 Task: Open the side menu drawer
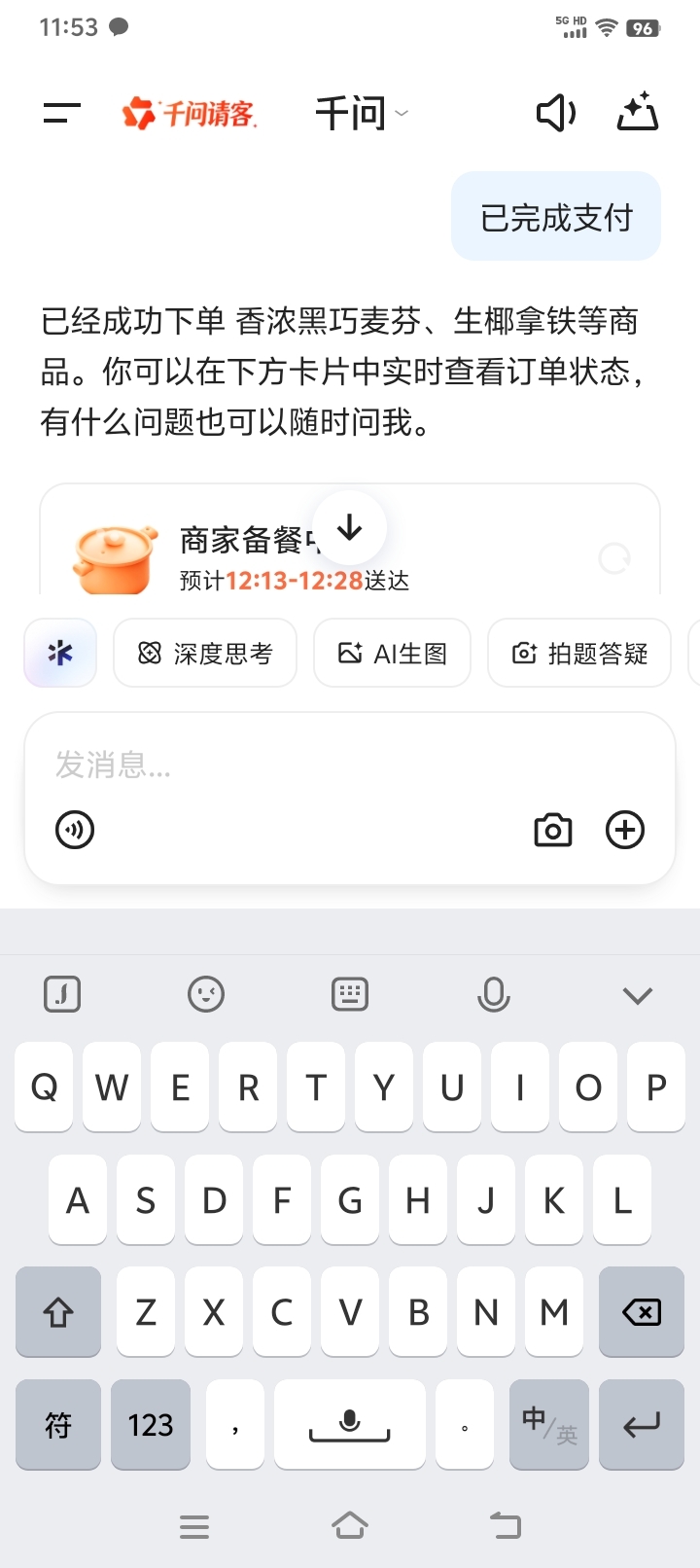[61, 114]
